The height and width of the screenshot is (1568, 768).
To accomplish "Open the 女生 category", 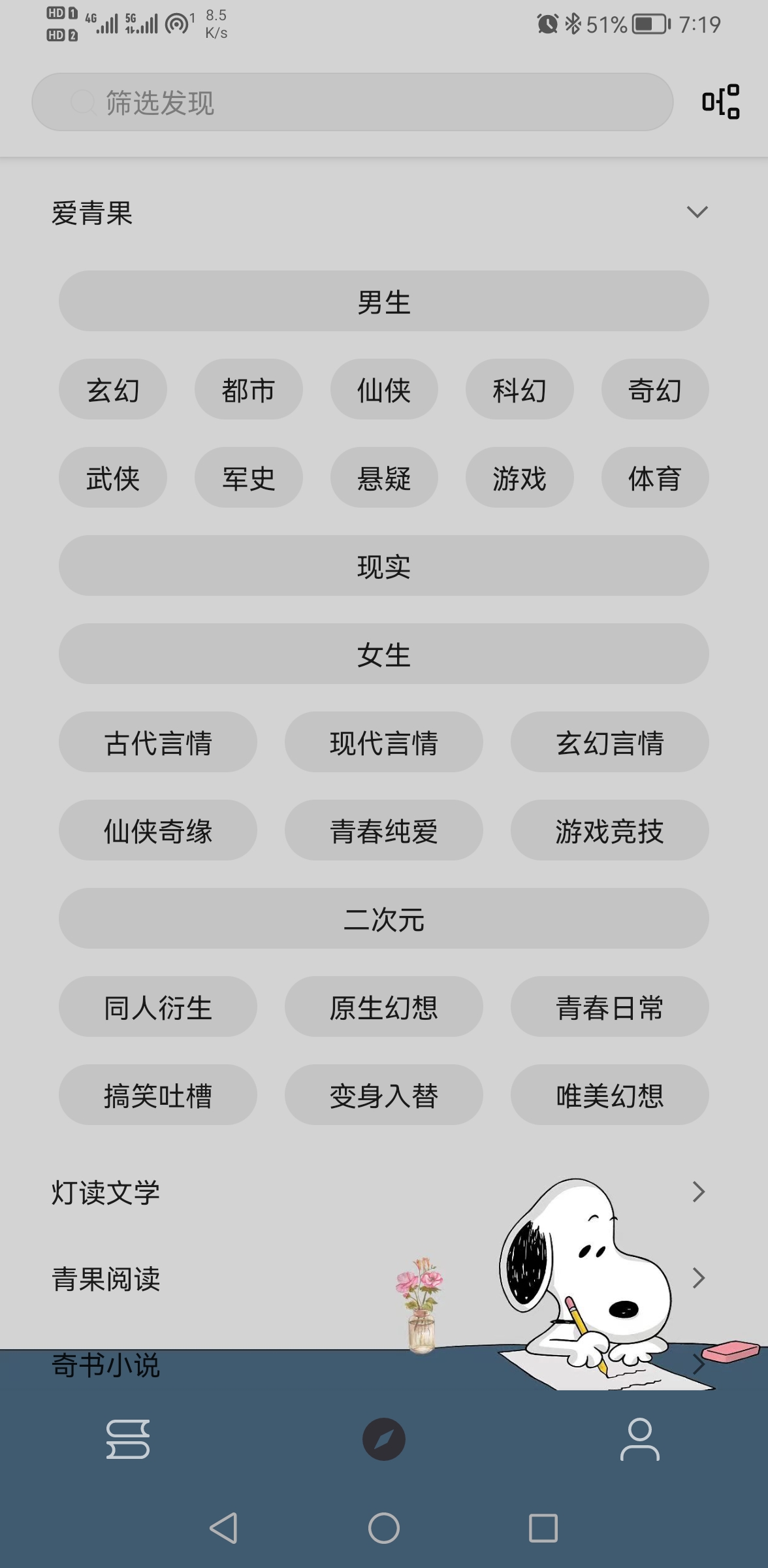I will pos(384,655).
